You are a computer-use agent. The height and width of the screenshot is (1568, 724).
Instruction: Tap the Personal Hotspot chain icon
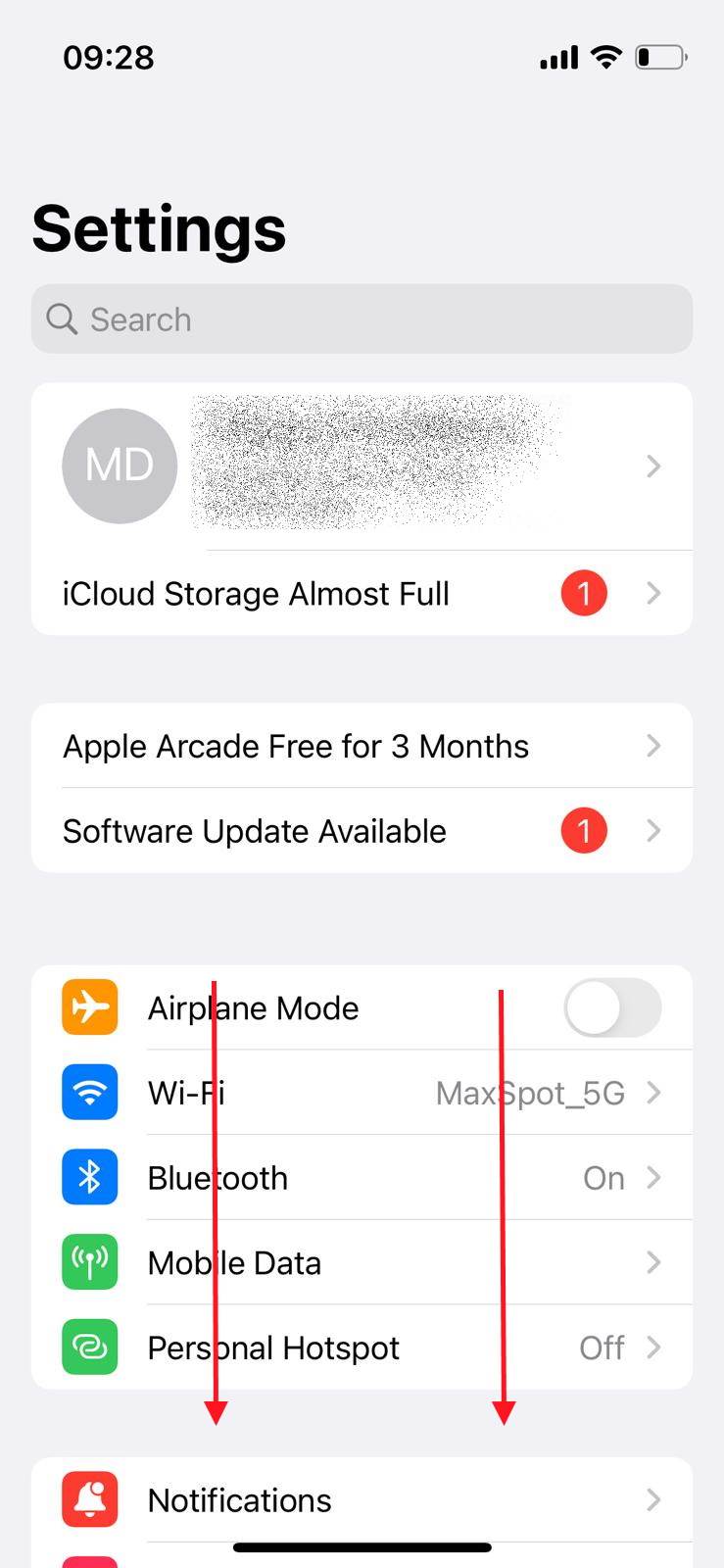point(89,1347)
